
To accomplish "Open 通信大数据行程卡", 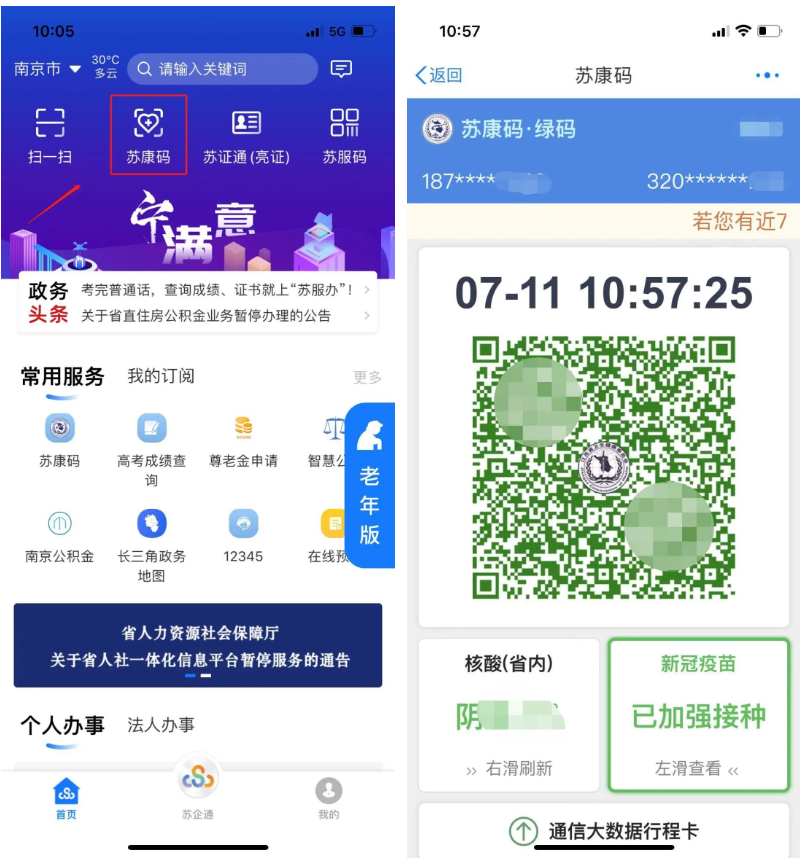I will click(603, 831).
